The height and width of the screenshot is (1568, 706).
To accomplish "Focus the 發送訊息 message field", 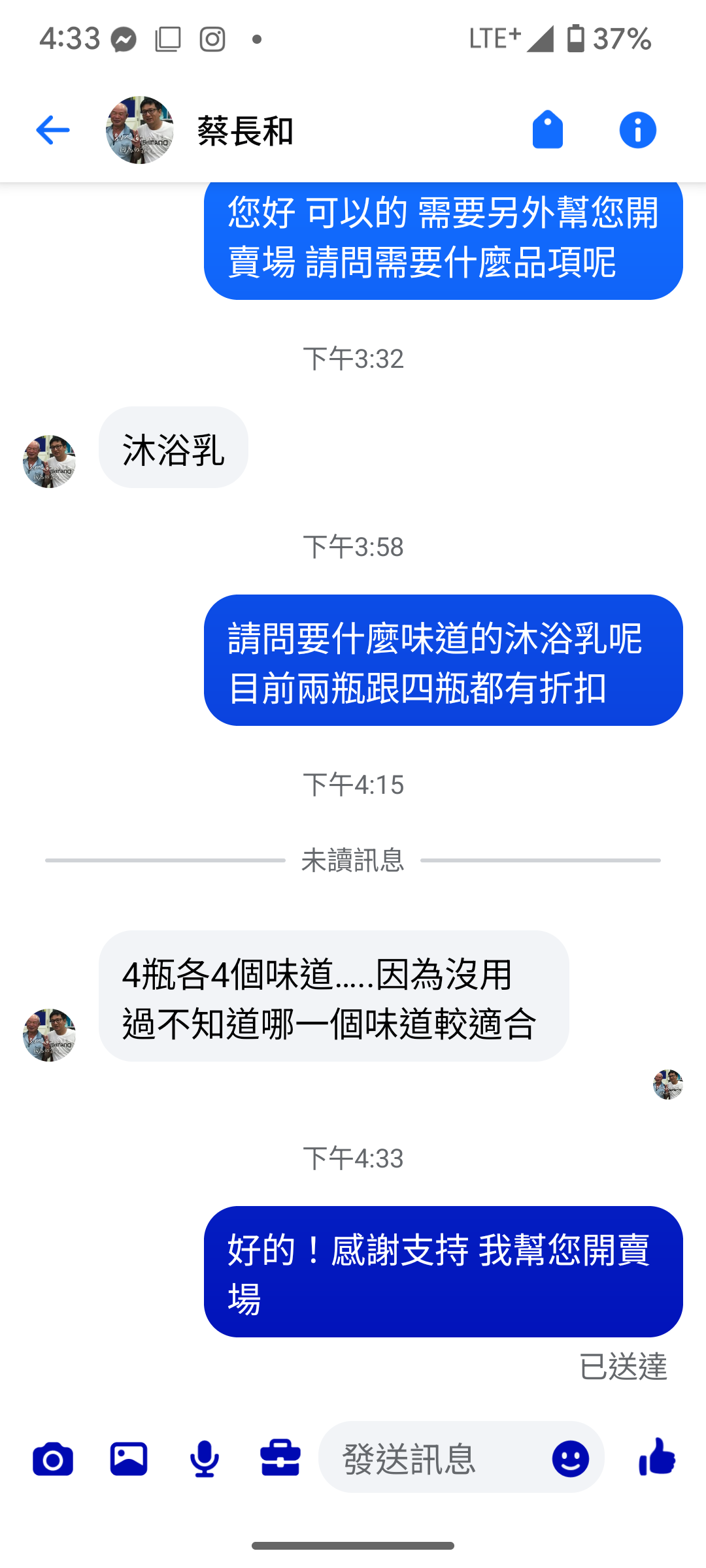I will [x=431, y=1459].
